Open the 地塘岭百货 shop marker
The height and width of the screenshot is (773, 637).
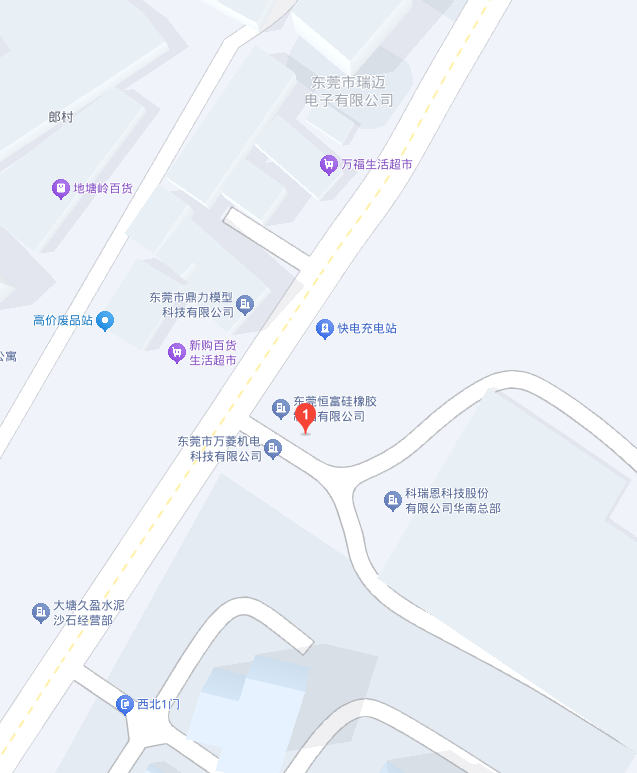(60, 188)
